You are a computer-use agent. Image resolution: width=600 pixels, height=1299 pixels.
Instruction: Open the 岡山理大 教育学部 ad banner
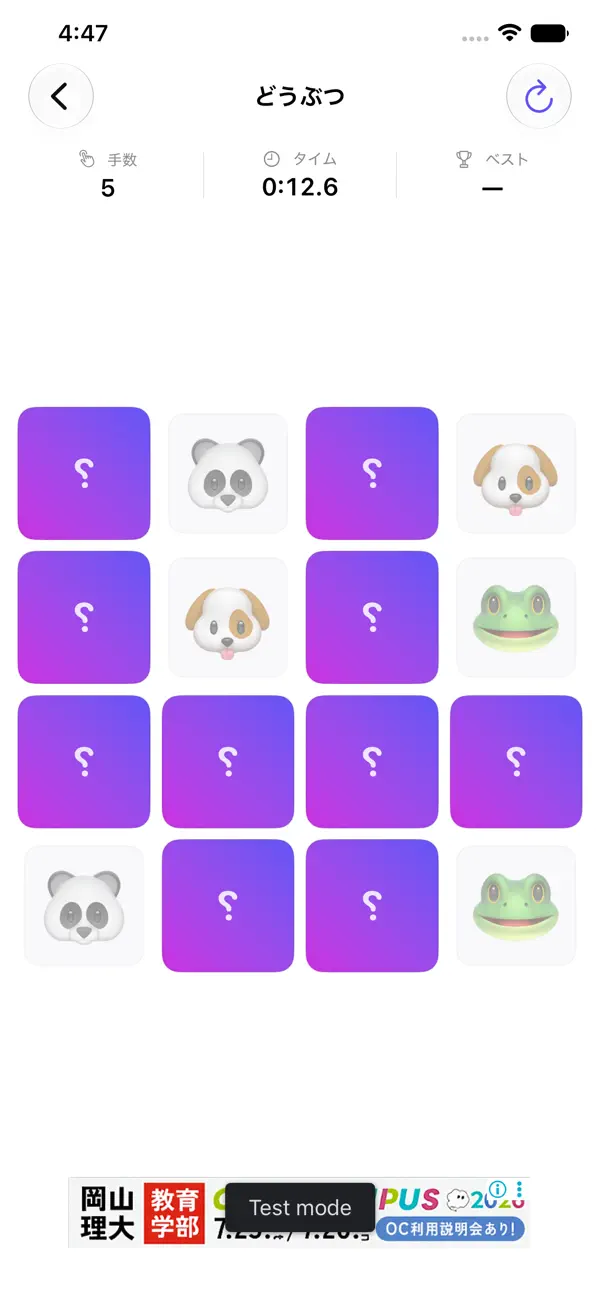point(299,1212)
